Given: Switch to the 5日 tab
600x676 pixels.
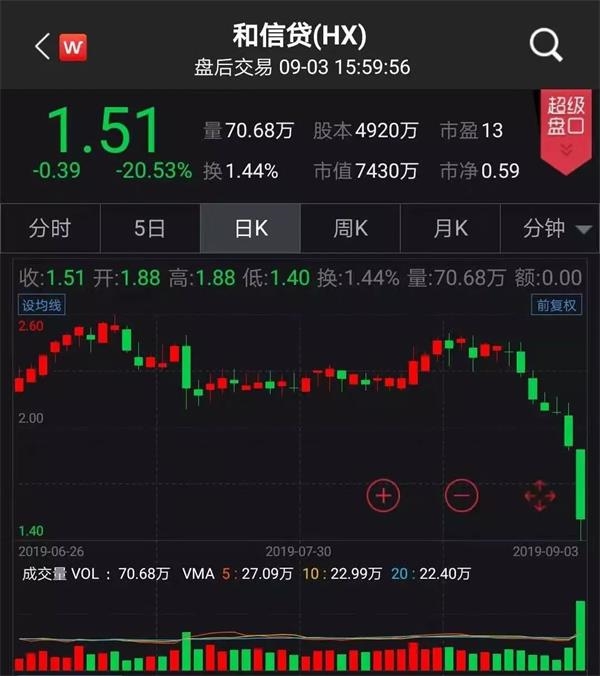Looking at the screenshot, I should [150, 229].
